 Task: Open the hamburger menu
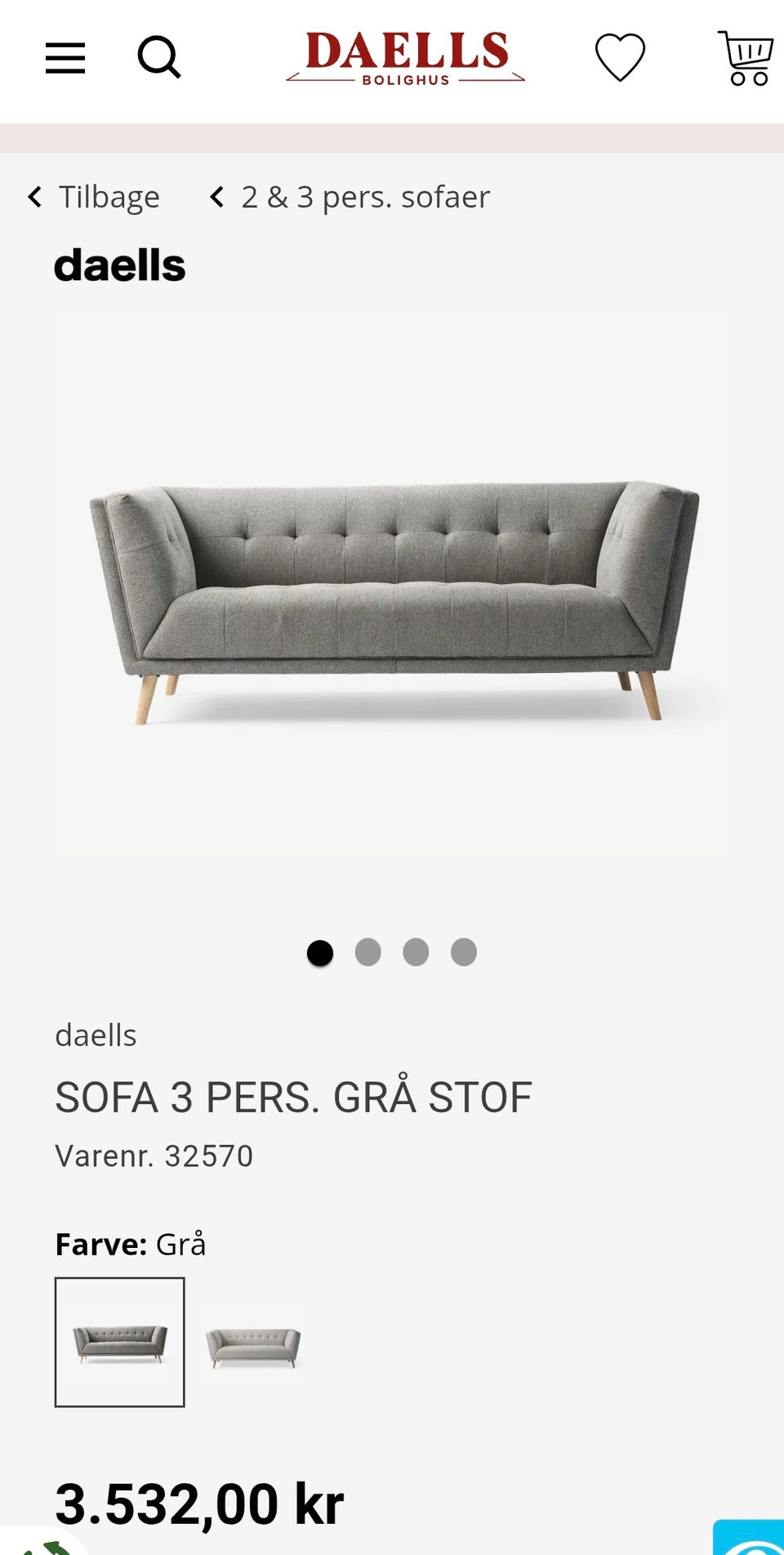click(65, 58)
